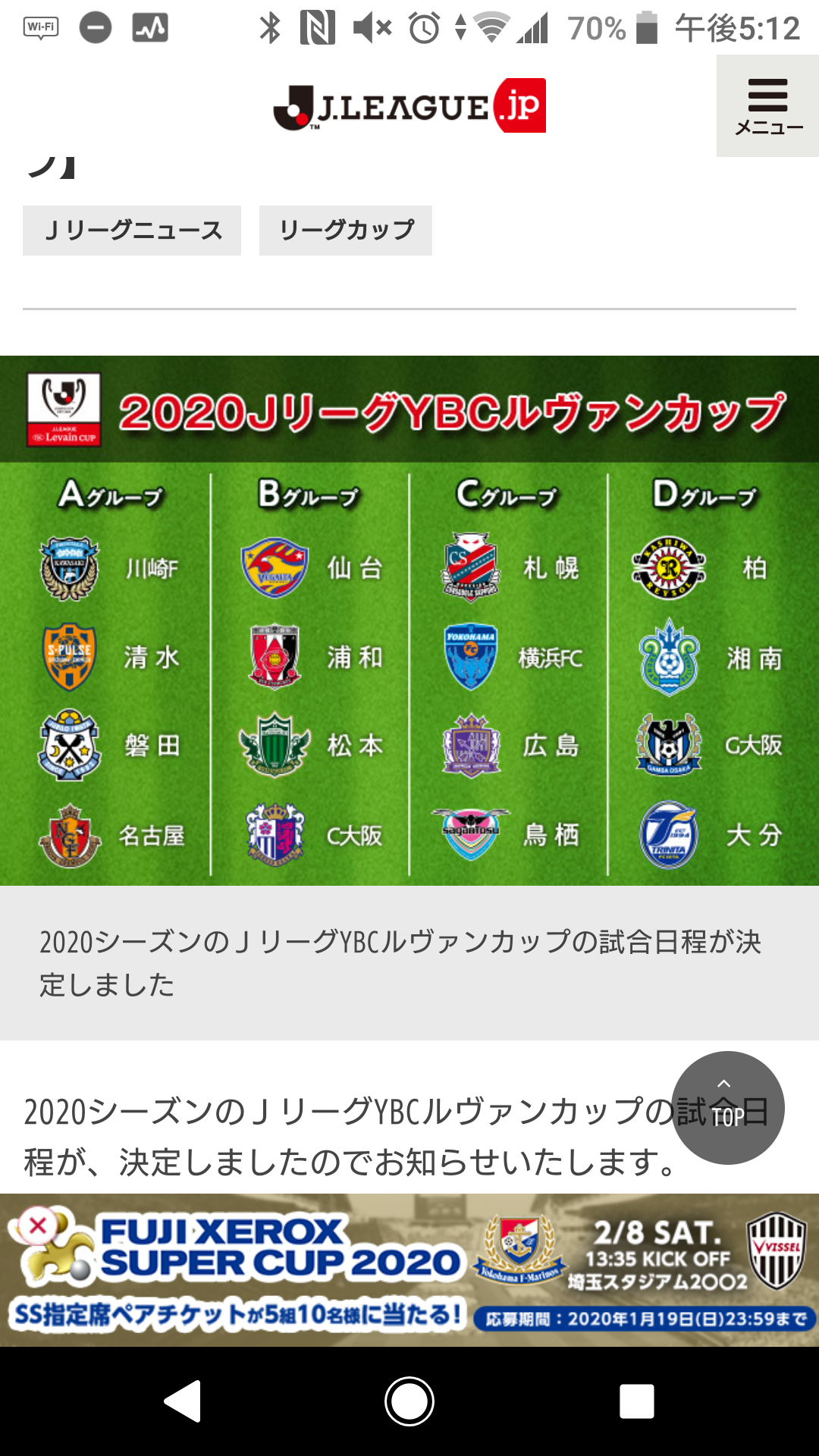Select the Ｊリーグニュース tag
Image resolution: width=819 pixels, height=1456 pixels.
tap(132, 231)
